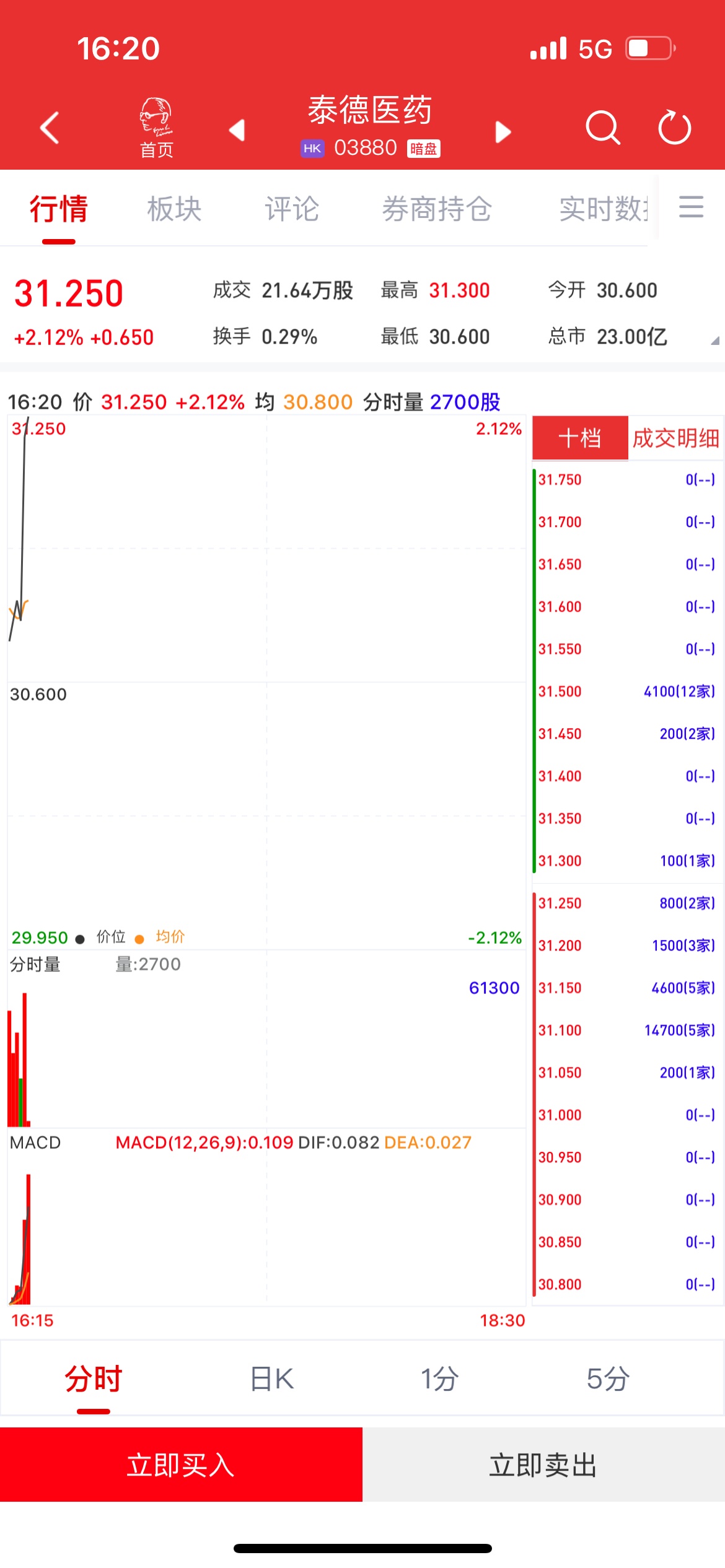
Task: Switch to the previous stock
Action: pyautogui.click(x=237, y=130)
